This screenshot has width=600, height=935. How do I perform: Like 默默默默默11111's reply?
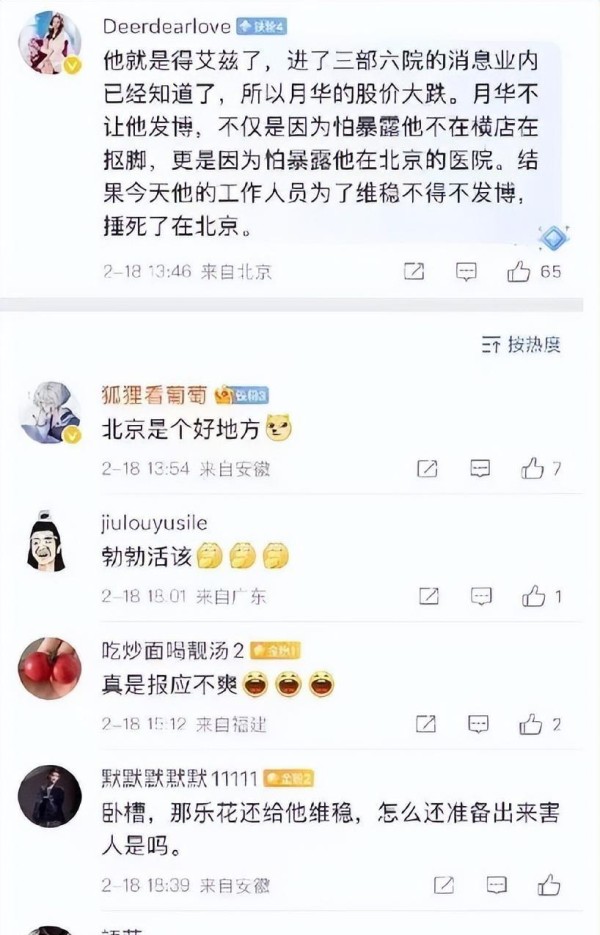click(548, 885)
